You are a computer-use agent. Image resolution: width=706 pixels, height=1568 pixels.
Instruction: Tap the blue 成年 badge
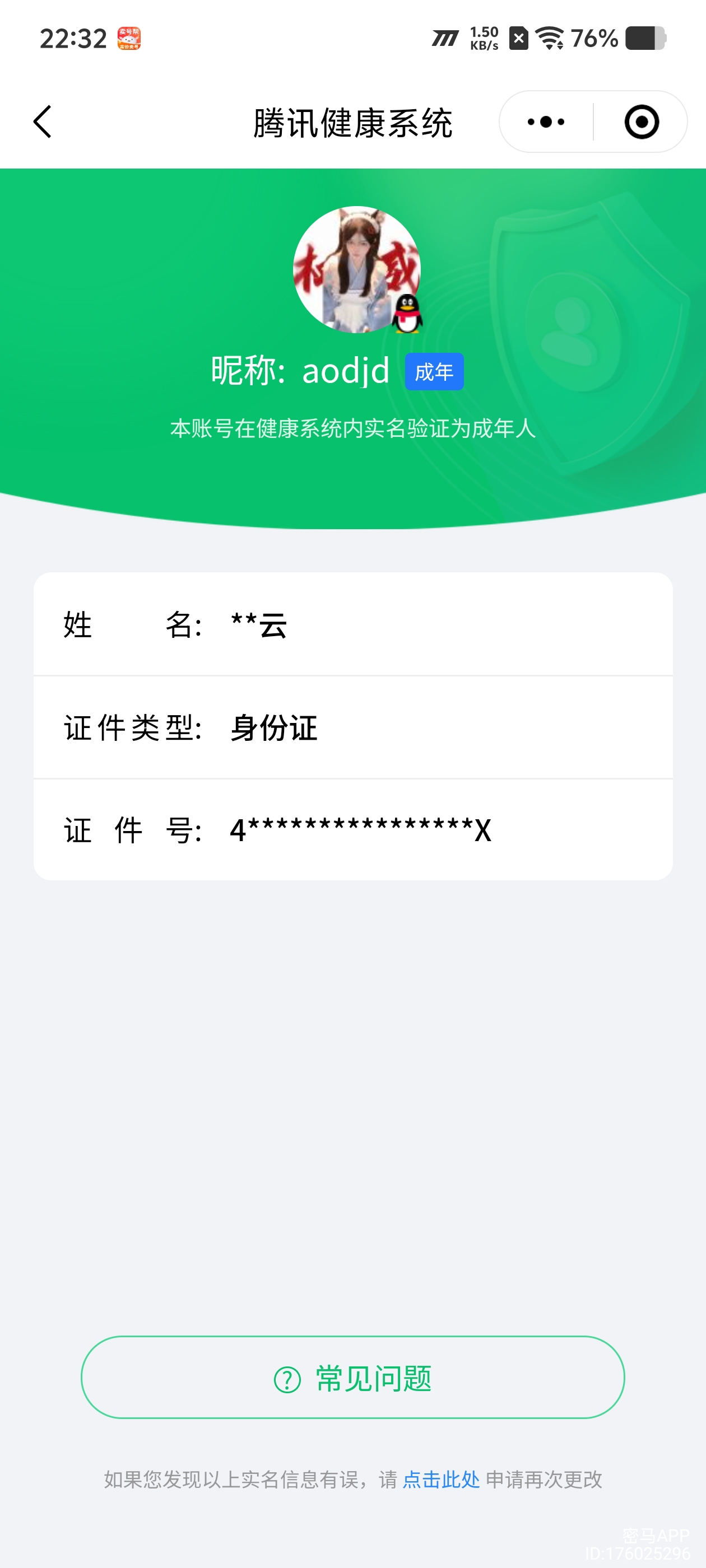click(x=435, y=371)
